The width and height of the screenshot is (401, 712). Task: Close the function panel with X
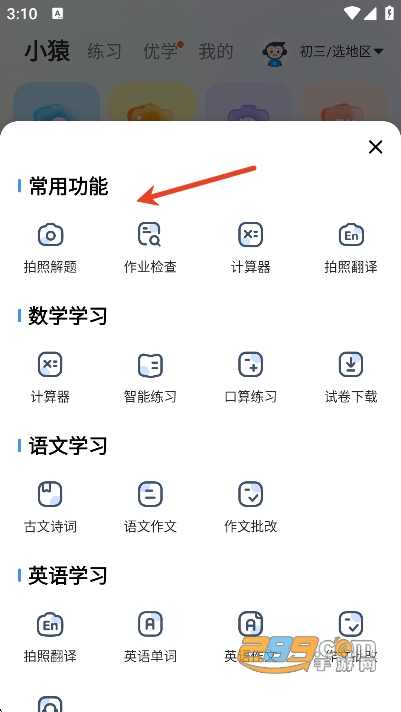point(375,147)
